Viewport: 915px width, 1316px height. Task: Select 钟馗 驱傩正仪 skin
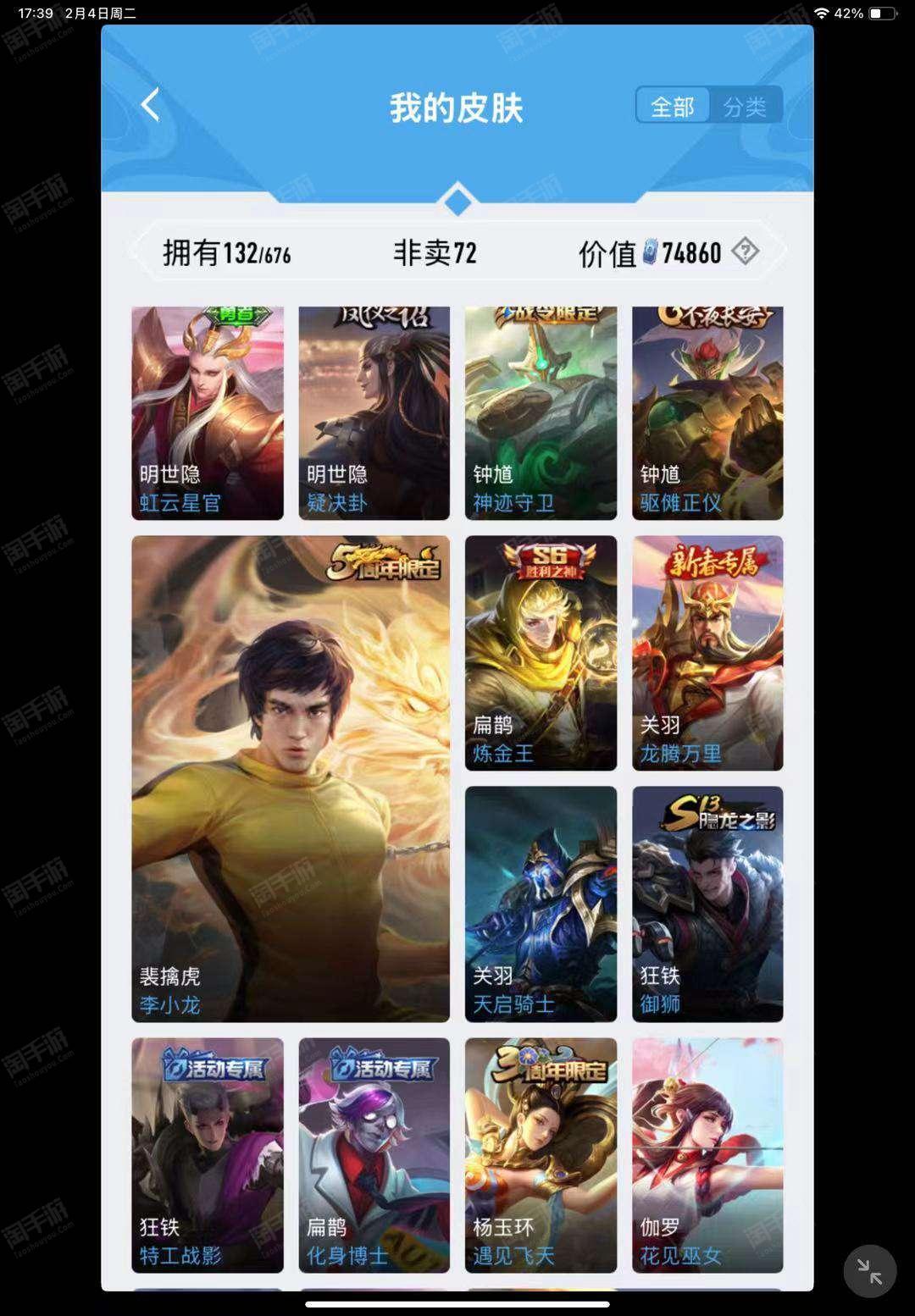707,413
